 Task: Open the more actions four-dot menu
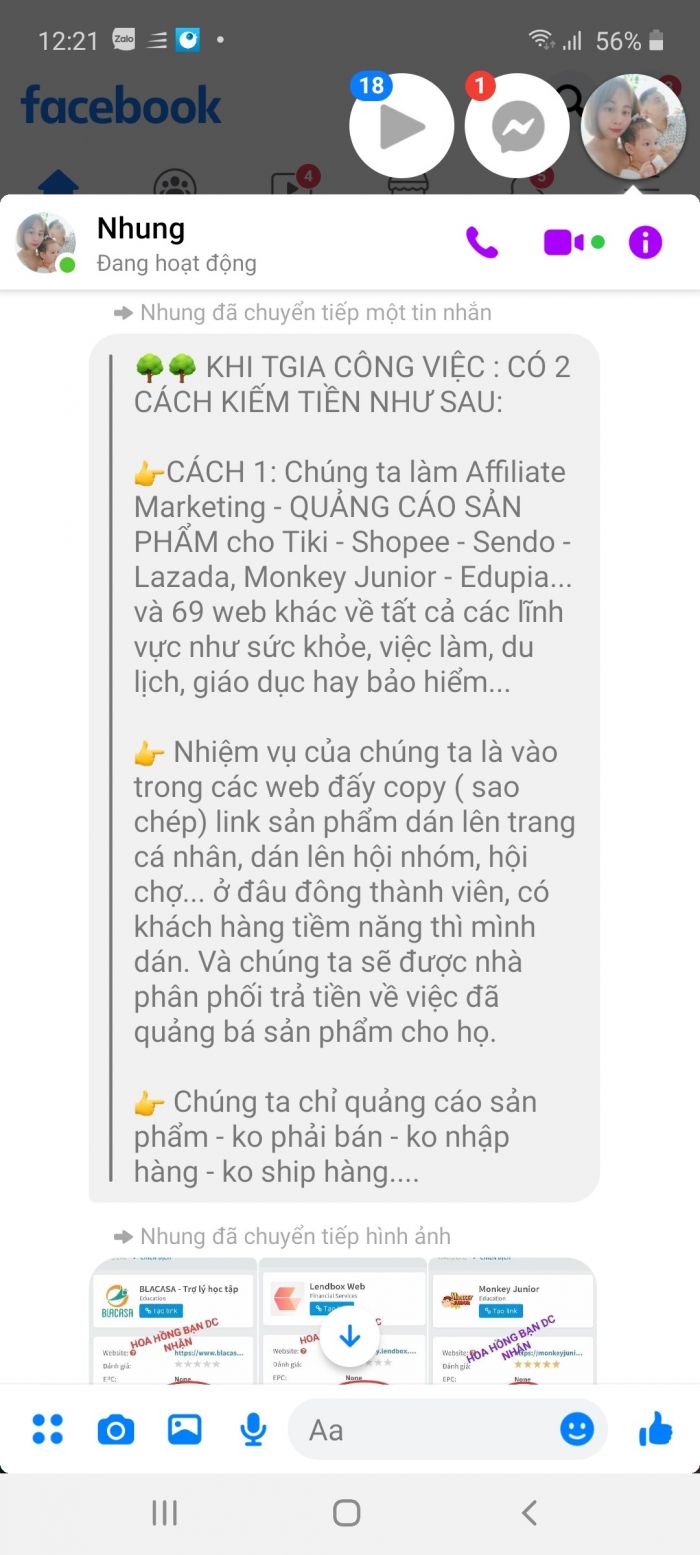pyautogui.click(x=47, y=1429)
